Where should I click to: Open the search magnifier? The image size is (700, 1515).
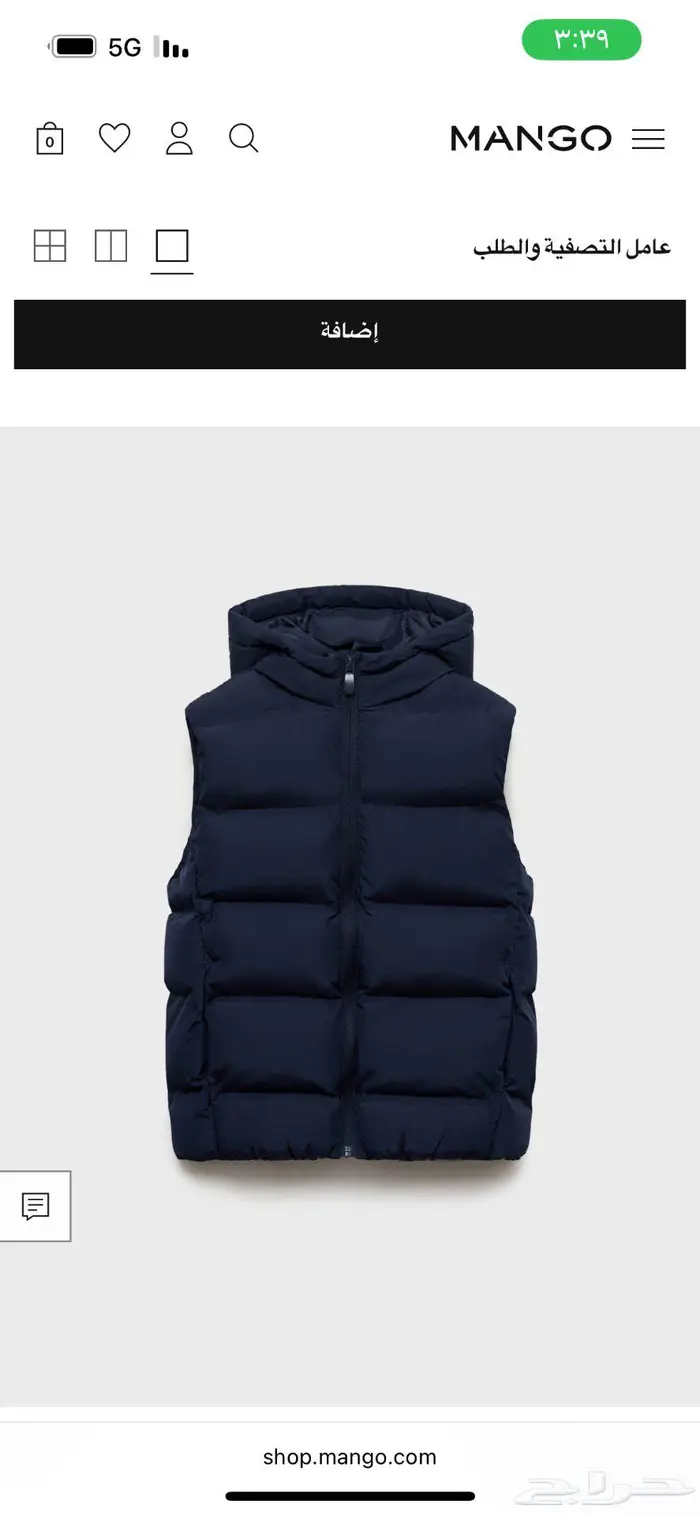pos(243,138)
